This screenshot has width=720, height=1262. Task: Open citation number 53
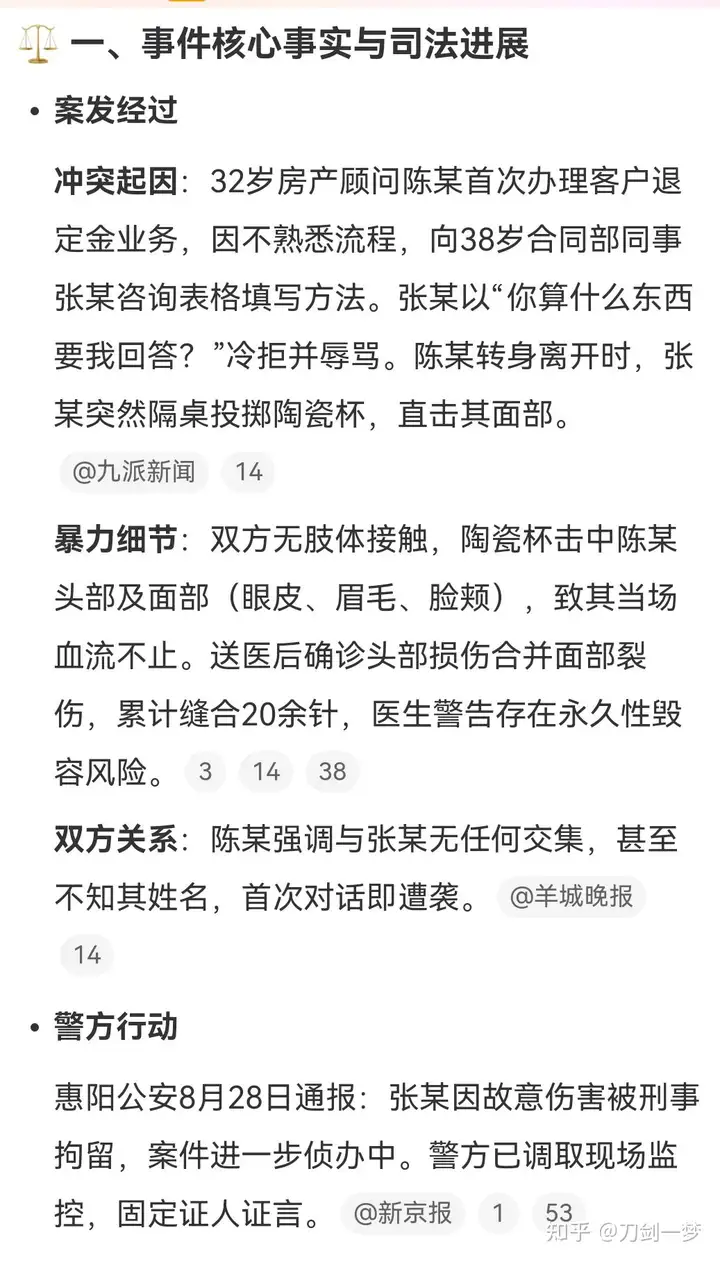coord(558,1214)
